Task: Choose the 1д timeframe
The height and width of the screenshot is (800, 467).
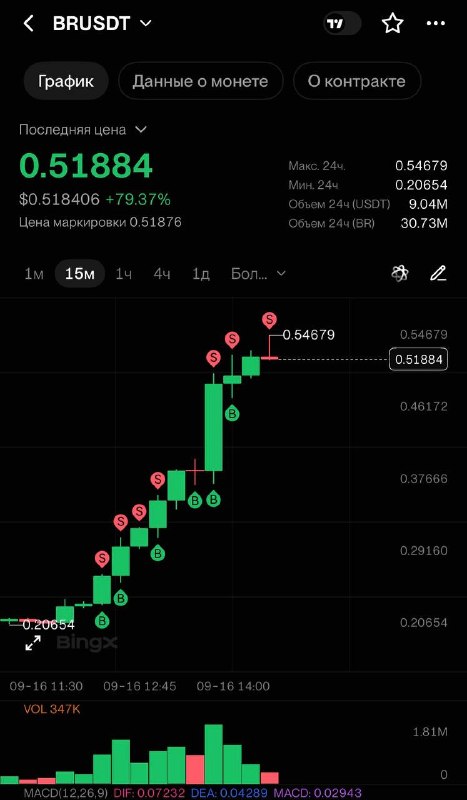Action: click(x=201, y=274)
